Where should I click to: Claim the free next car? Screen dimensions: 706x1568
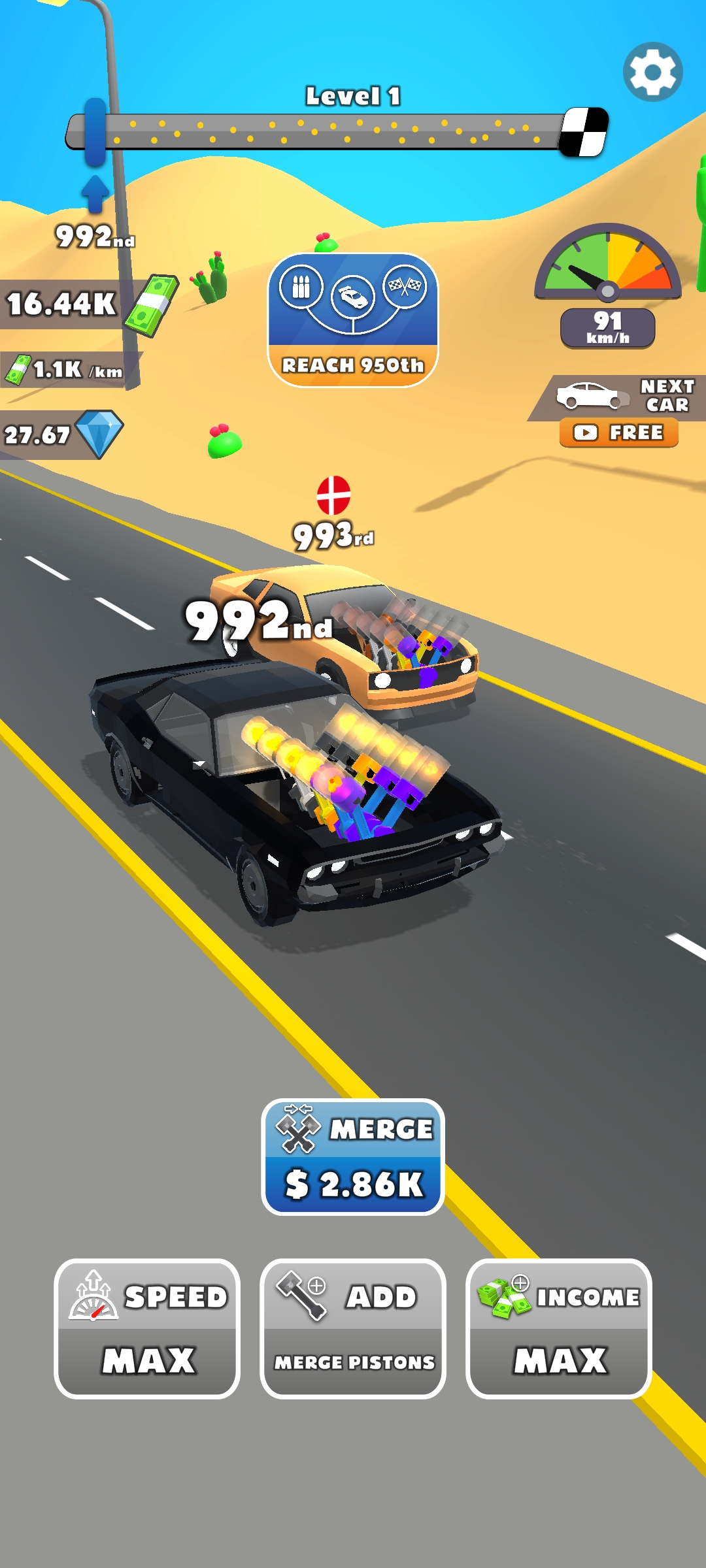tap(618, 433)
